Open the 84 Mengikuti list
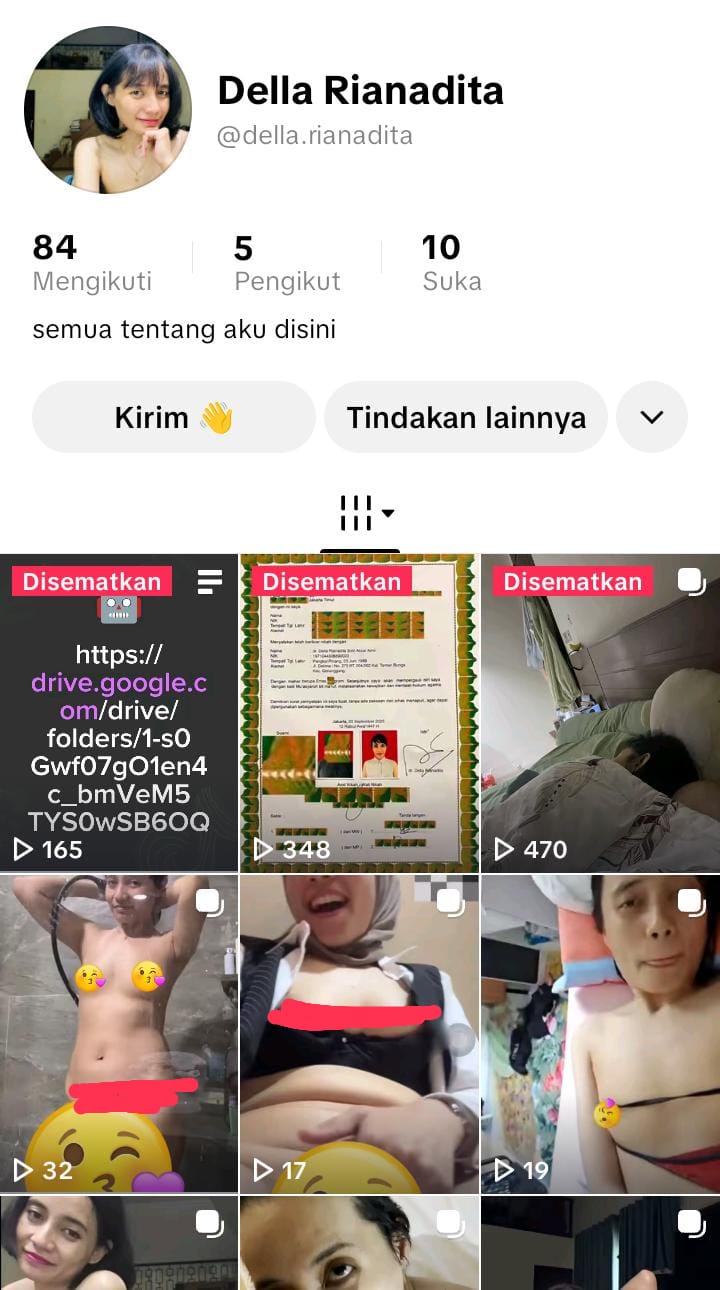Viewport: 720px width, 1290px height. 92,263
